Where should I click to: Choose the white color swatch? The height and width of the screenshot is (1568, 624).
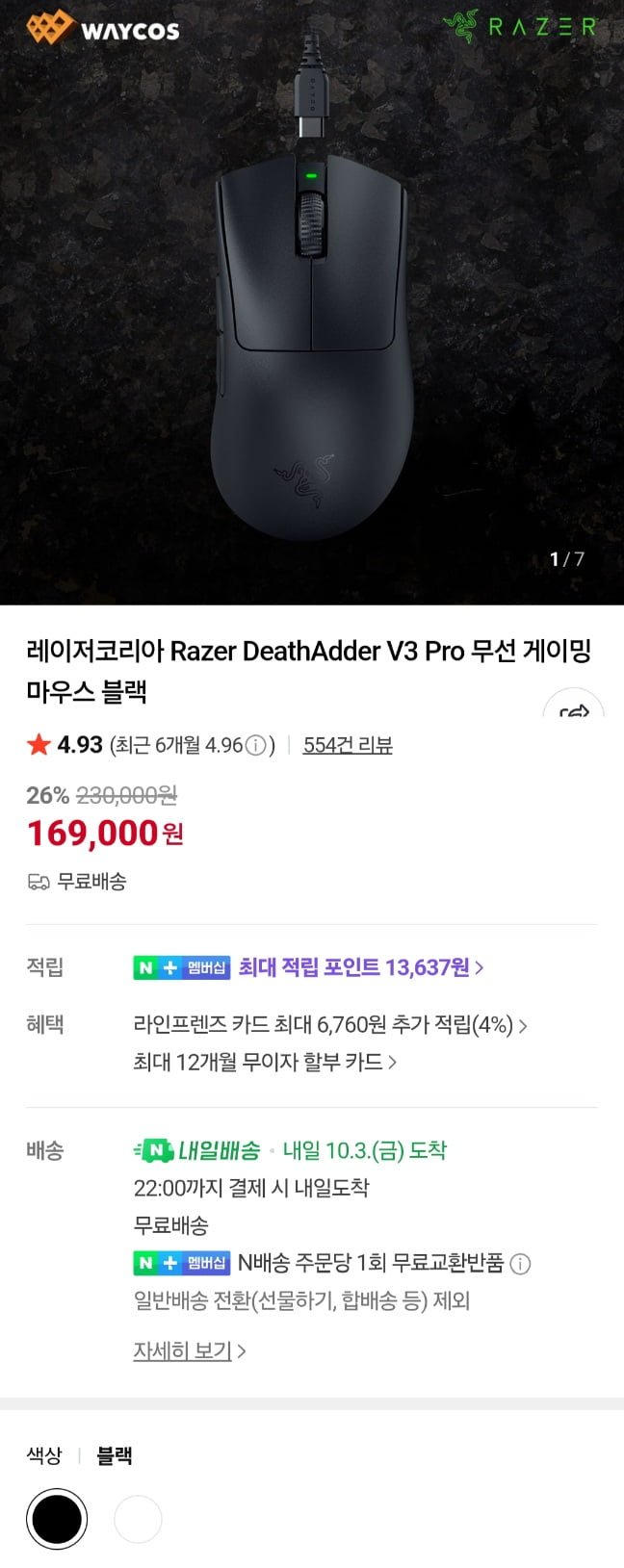[138, 1519]
